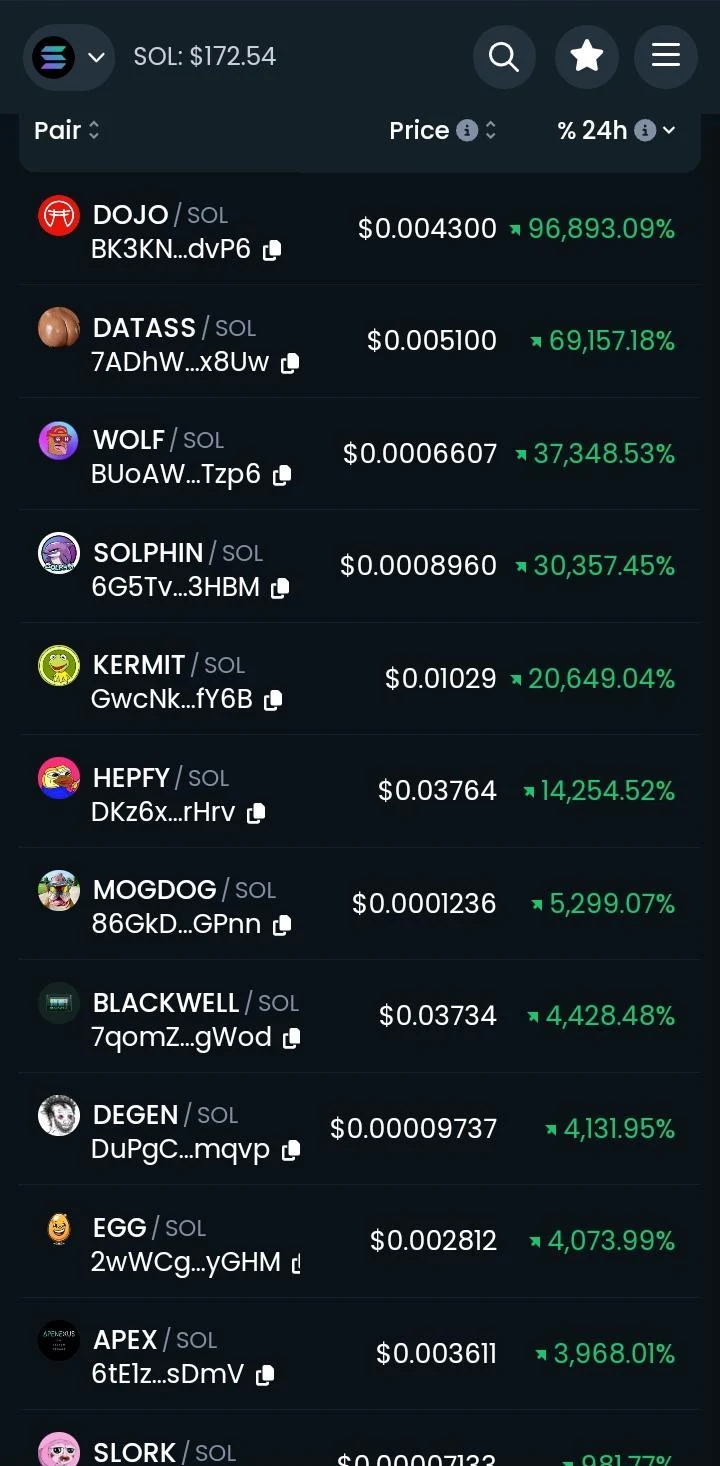Click the MOGDOG token thumbnail
The width and height of the screenshot is (720, 1466).
(58, 890)
